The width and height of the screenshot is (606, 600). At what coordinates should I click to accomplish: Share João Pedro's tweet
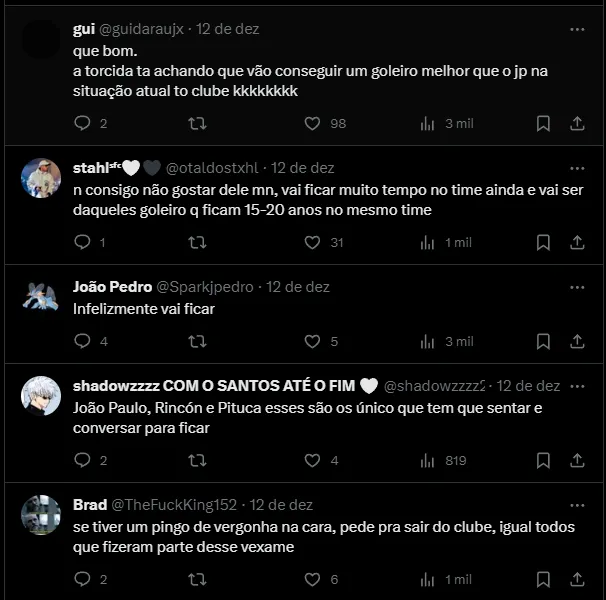pos(577,341)
